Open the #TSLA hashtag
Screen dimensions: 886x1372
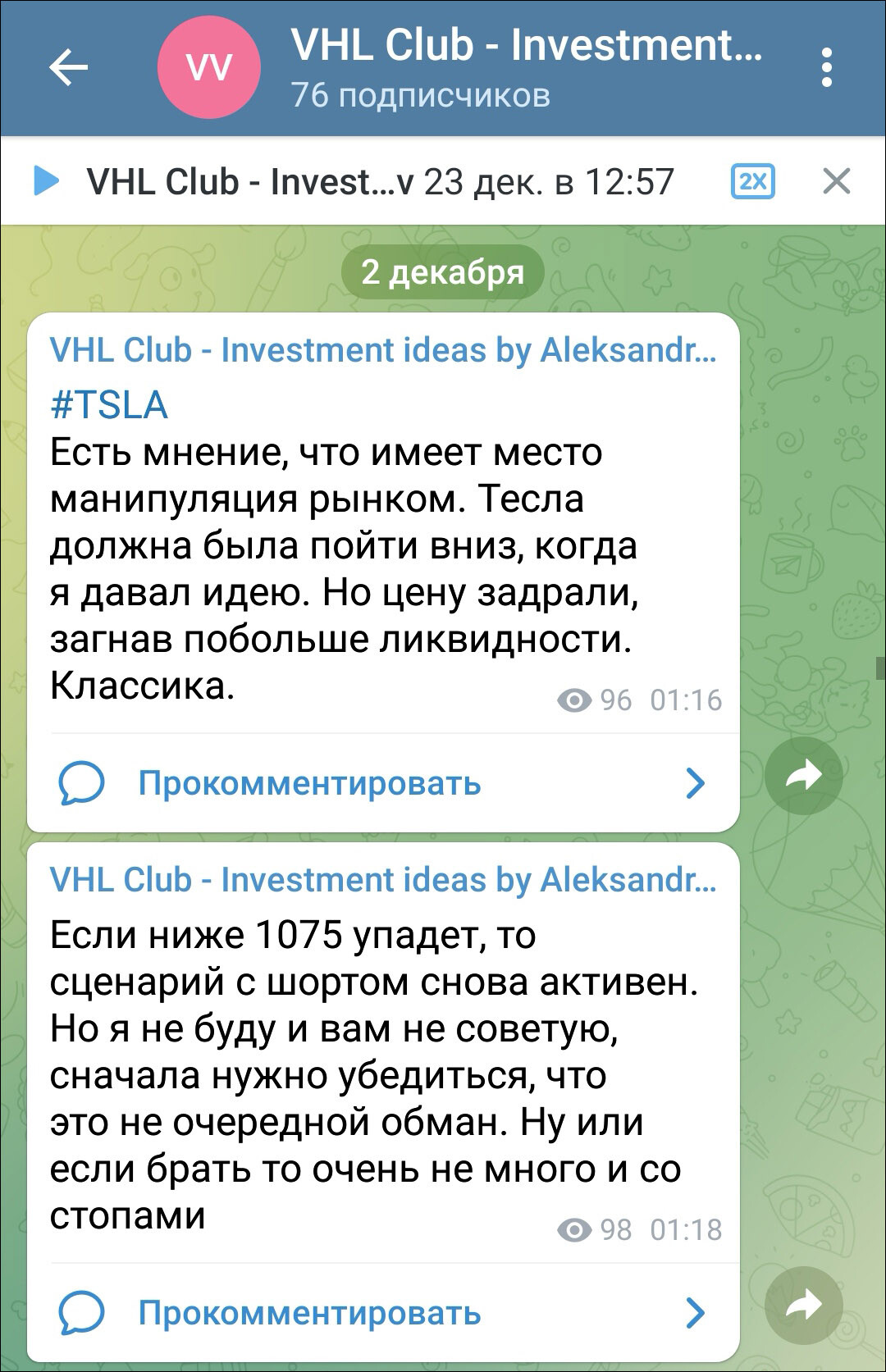tap(109, 405)
